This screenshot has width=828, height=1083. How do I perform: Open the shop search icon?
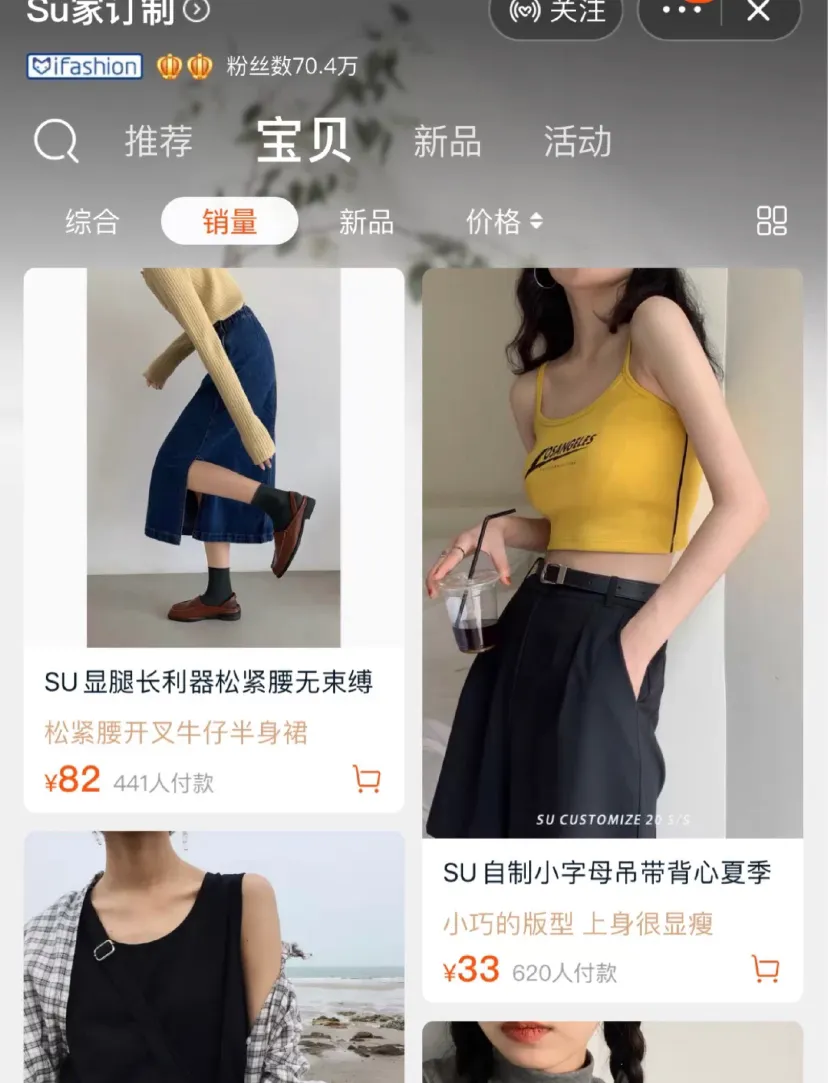[56, 142]
